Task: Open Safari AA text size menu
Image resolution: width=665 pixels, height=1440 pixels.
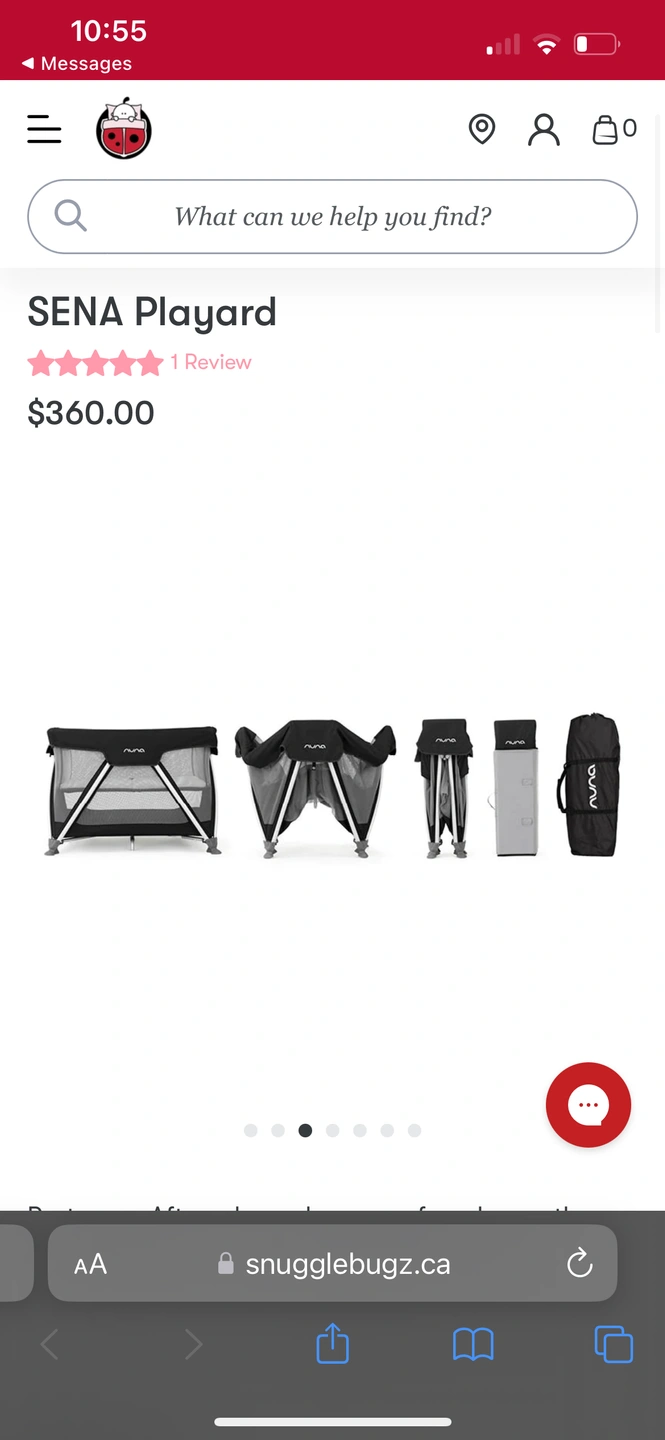Action: tap(90, 1264)
